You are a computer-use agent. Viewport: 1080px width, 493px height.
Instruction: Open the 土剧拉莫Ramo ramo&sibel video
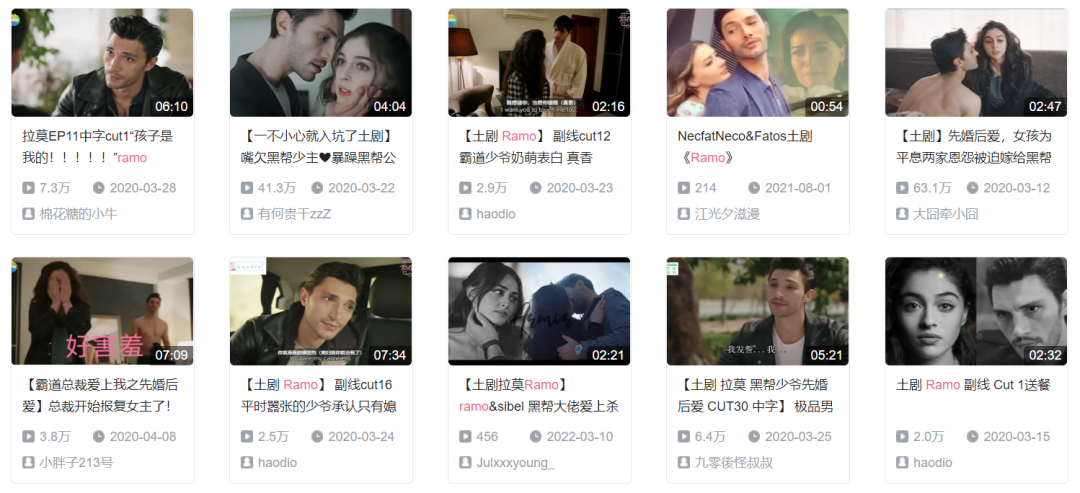pyautogui.click(x=538, y=311)
